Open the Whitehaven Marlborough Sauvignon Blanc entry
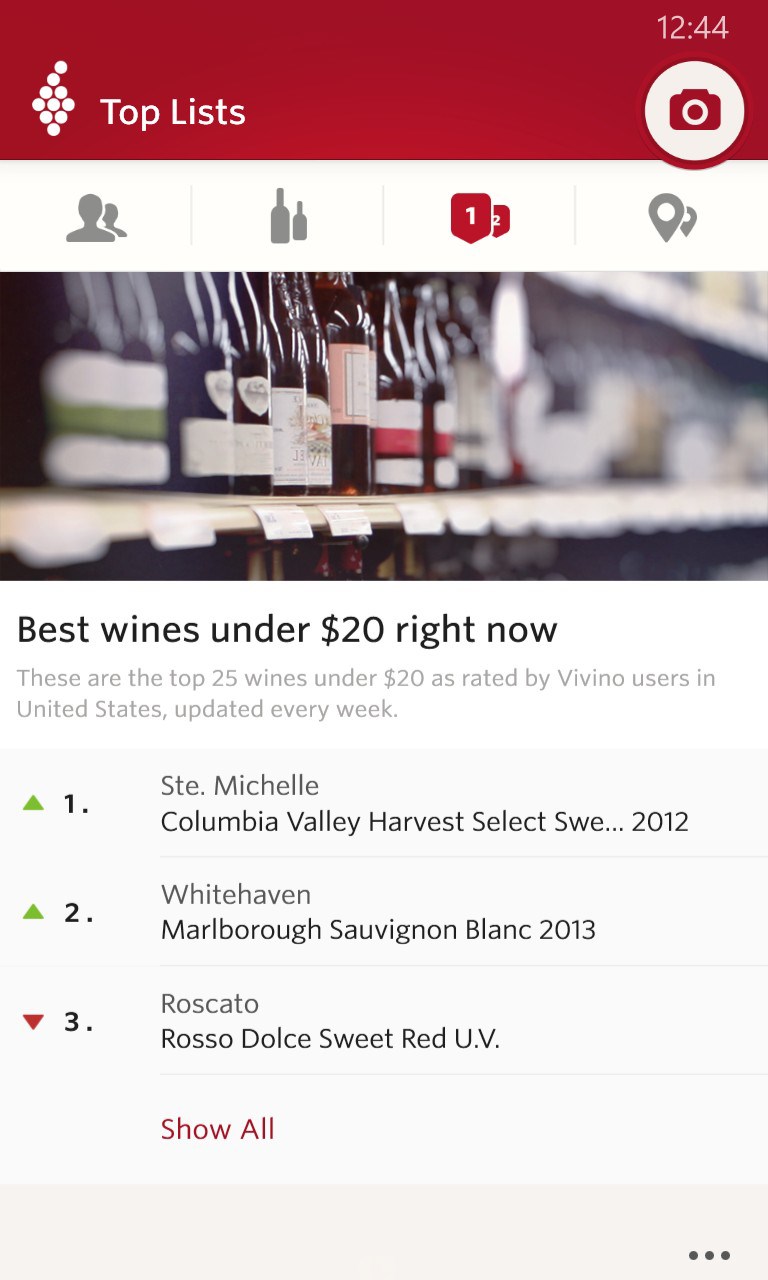The width and height of the screenshot is (768, 1280). (420, 911)
